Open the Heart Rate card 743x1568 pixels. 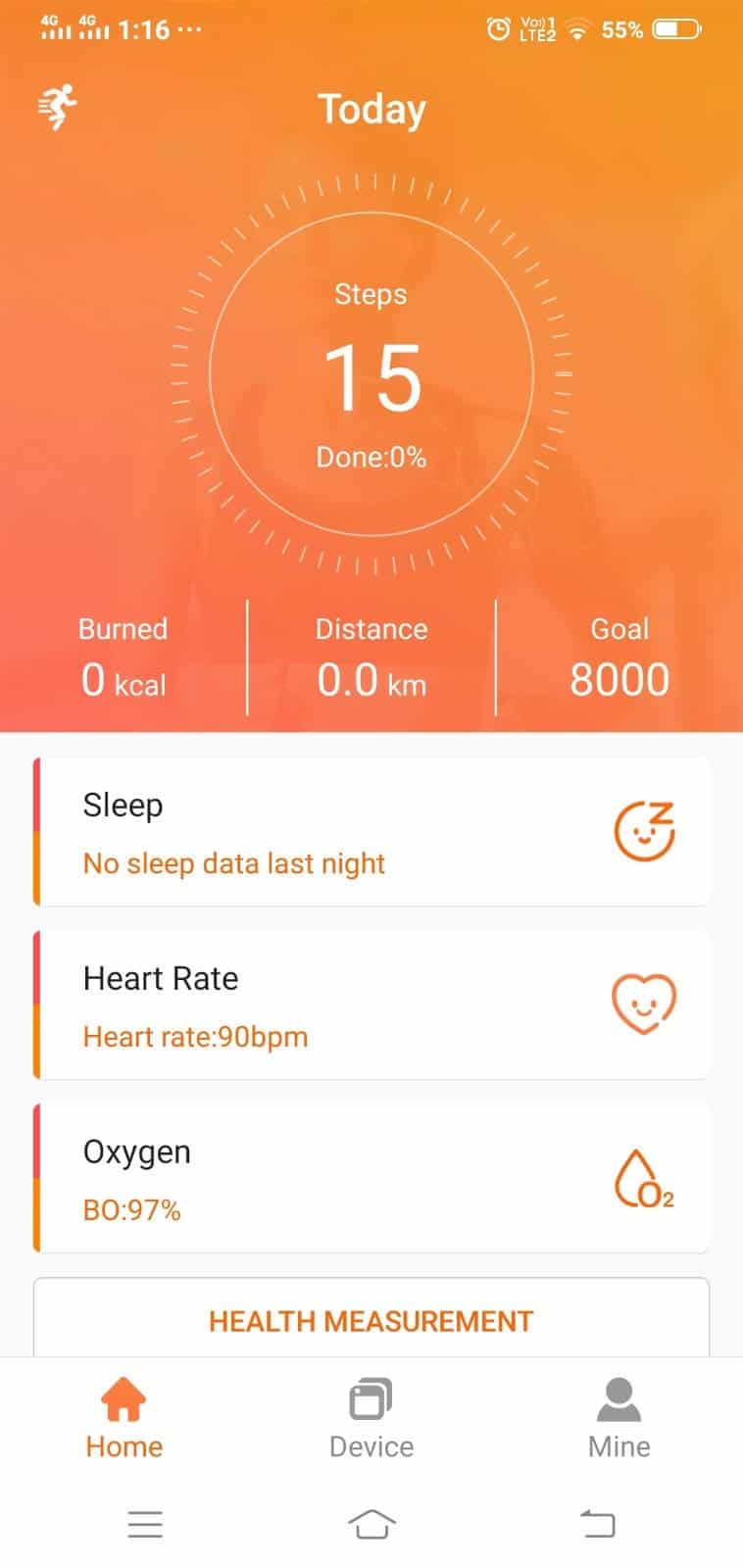point(371,1004)
